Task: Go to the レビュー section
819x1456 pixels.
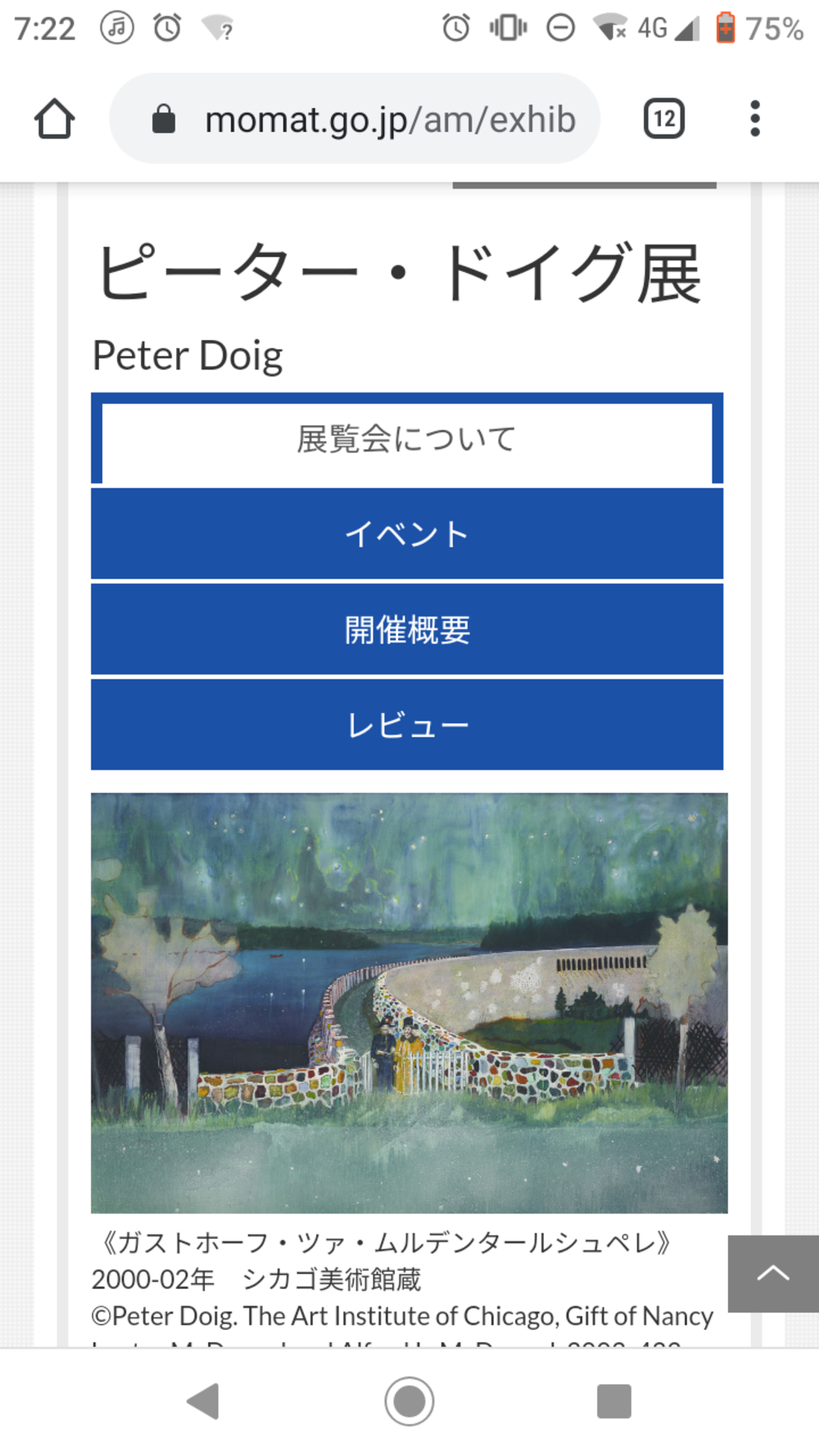Action: [407, 725]
